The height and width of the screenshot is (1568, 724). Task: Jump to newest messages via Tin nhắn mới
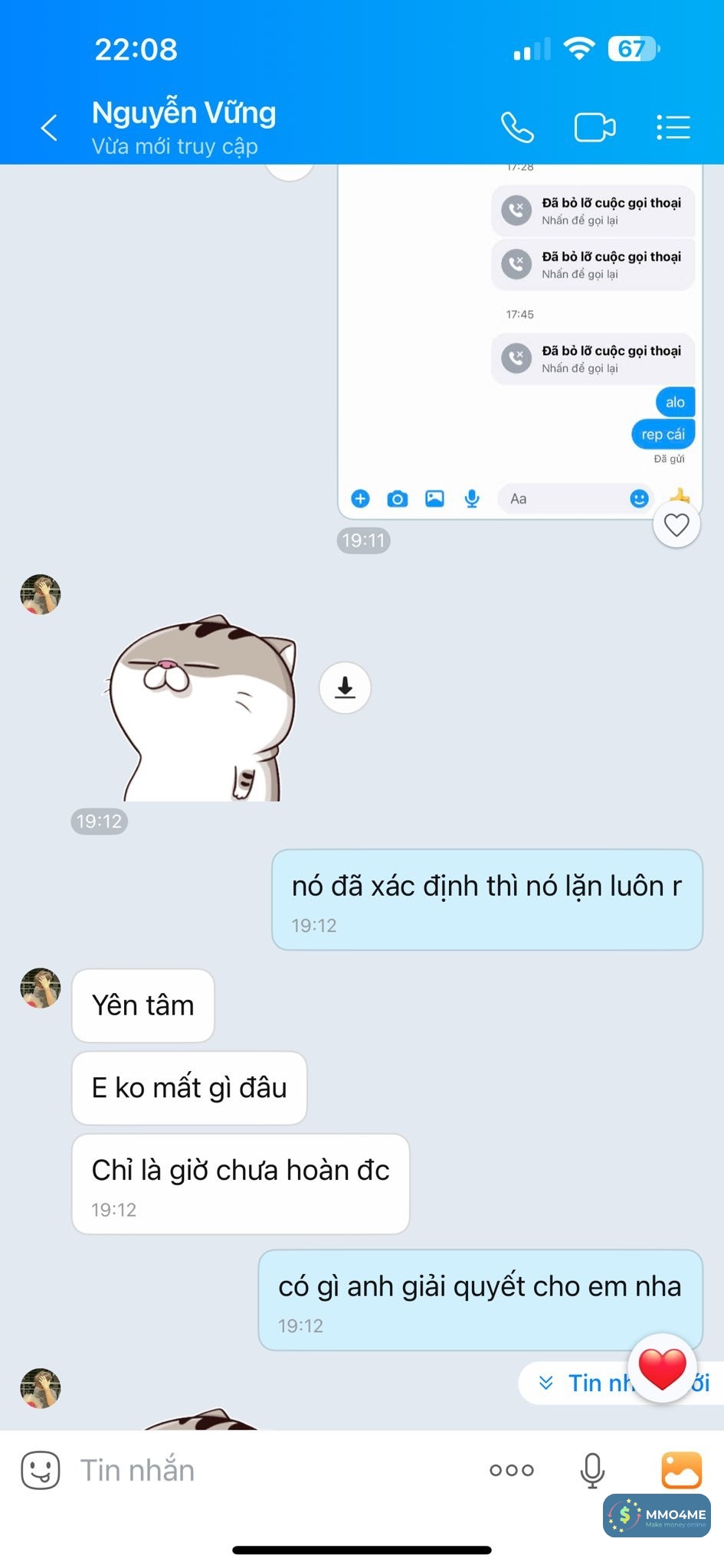coord(582,1383)
